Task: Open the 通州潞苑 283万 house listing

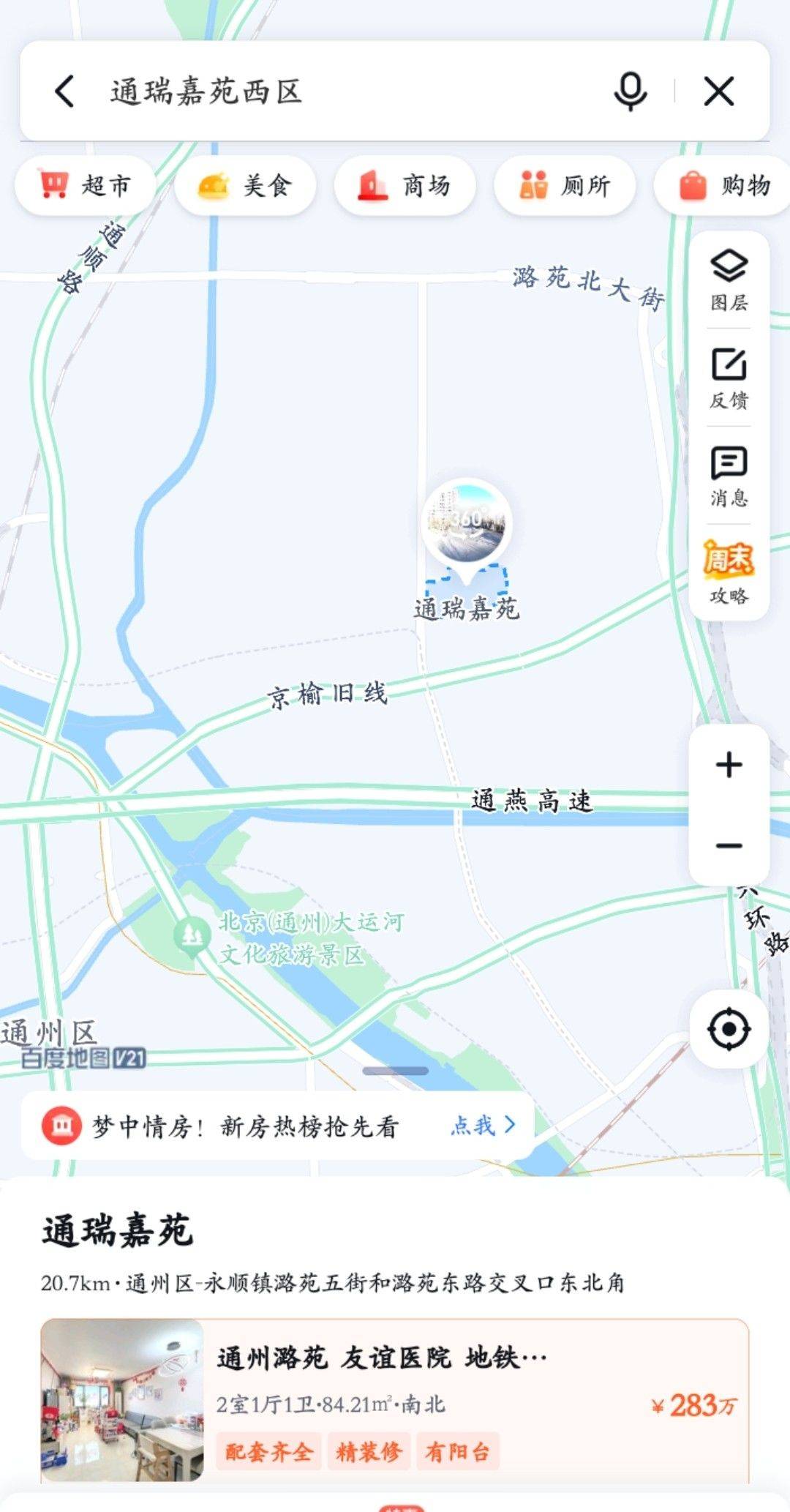Action: 395,1401
